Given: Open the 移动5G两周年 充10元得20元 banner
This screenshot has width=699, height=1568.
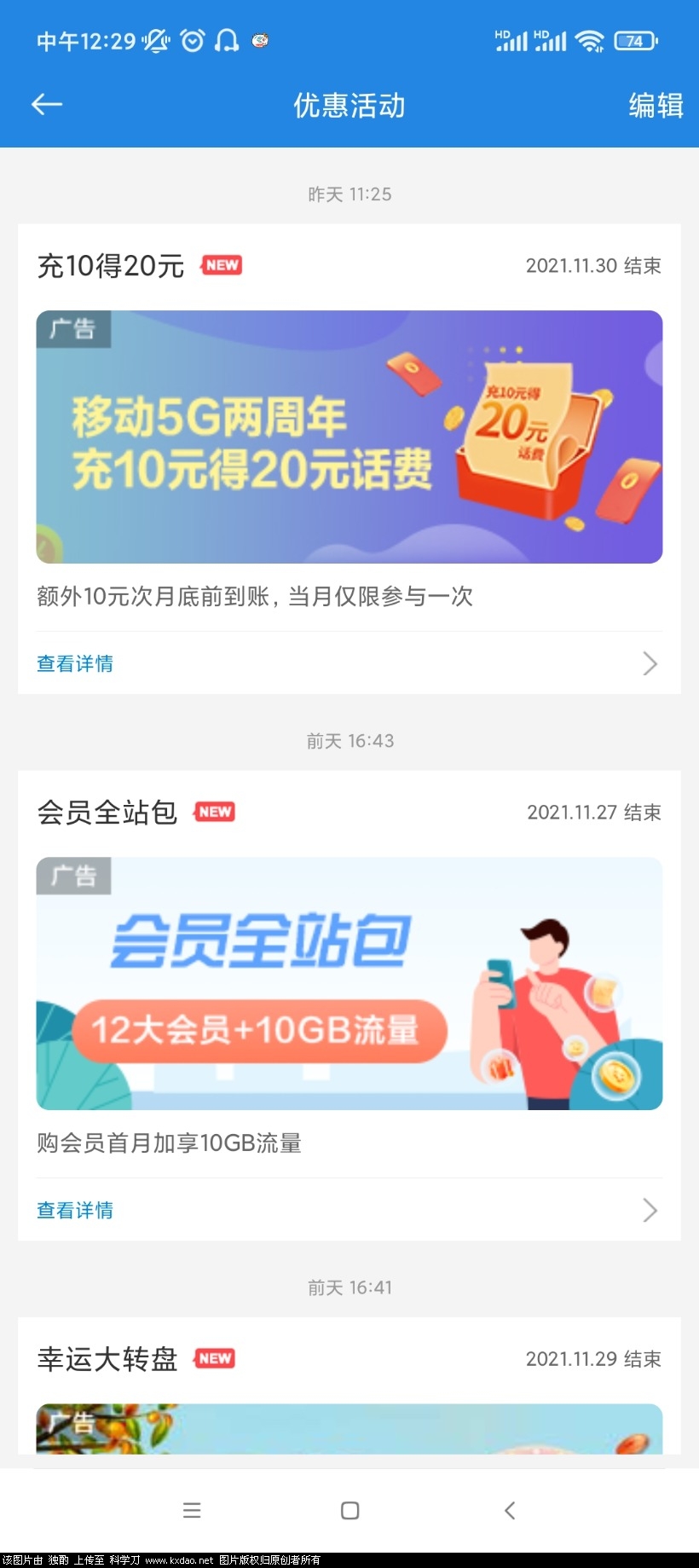Looking at the screenshot, I should tap(349, 437).
